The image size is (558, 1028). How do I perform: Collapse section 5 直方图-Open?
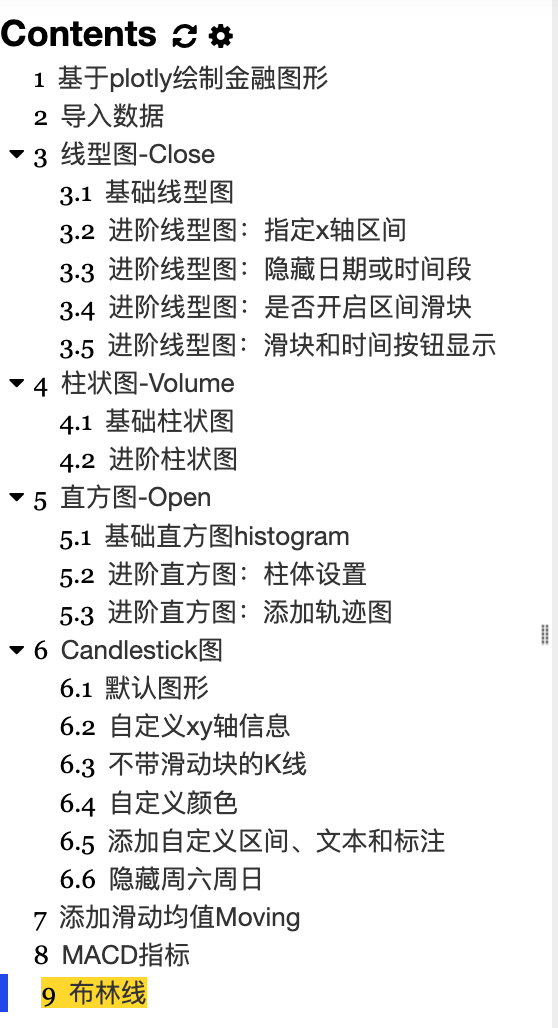coord(16,498)
